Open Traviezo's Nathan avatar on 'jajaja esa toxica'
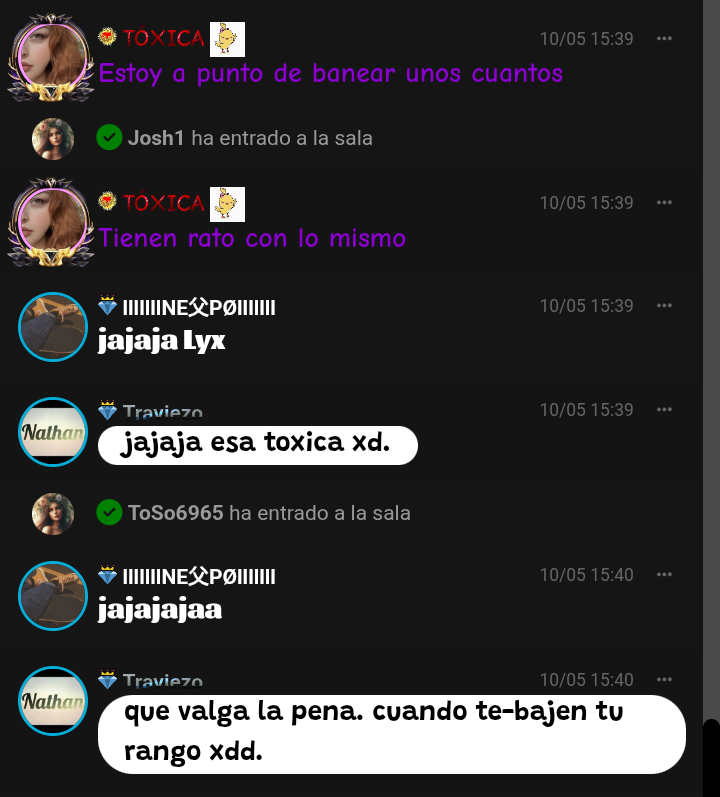720x797 pixels. pyautogui.click(x=53, y=432)
